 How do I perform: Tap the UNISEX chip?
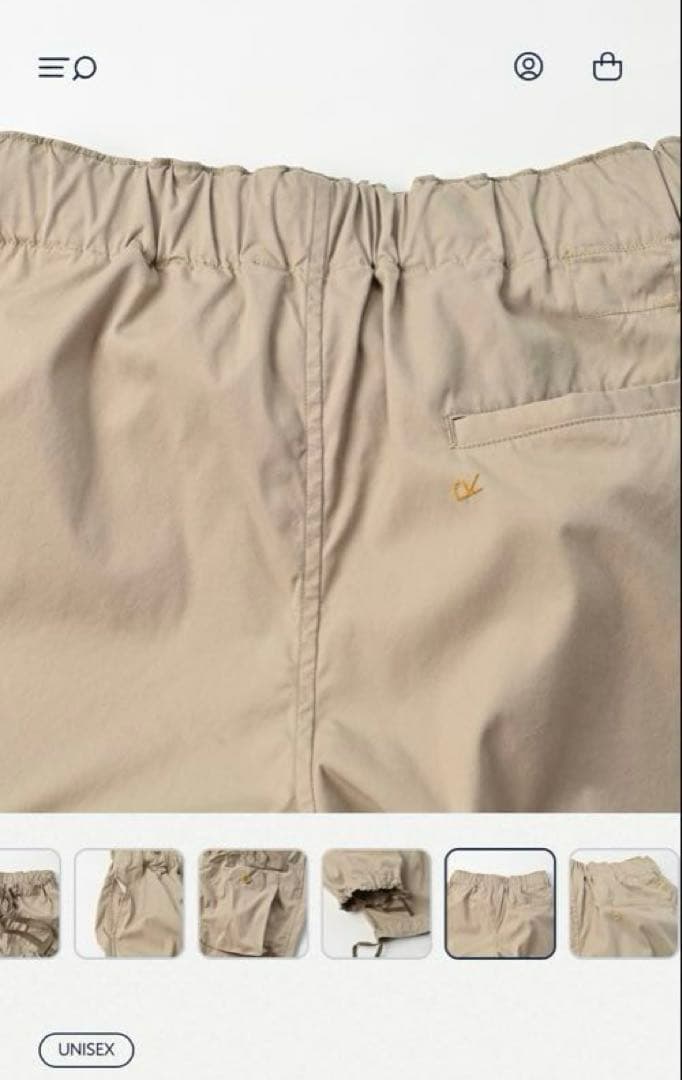point(86,1050)
